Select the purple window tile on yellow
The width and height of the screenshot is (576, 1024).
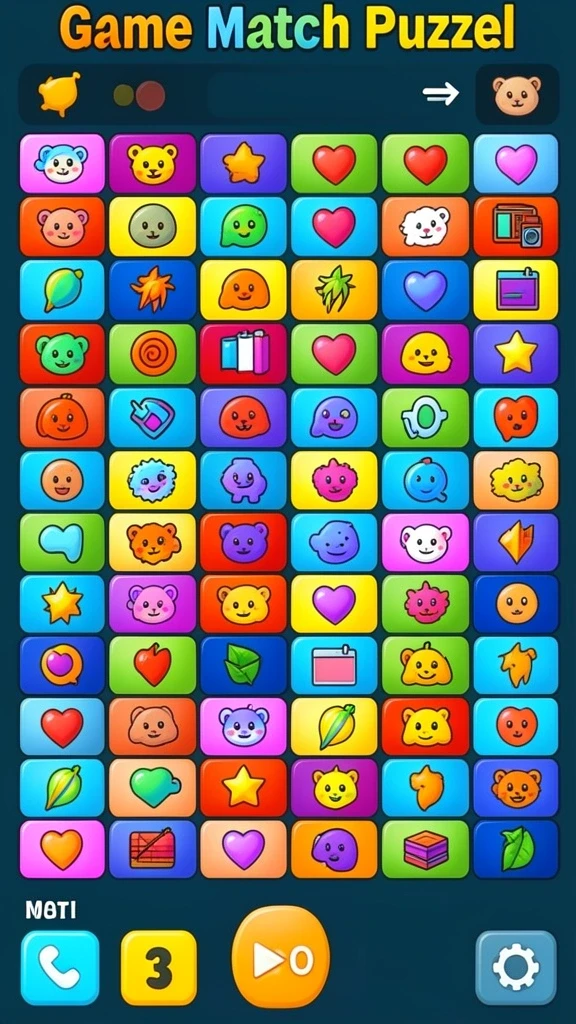[x=516, y=289]
